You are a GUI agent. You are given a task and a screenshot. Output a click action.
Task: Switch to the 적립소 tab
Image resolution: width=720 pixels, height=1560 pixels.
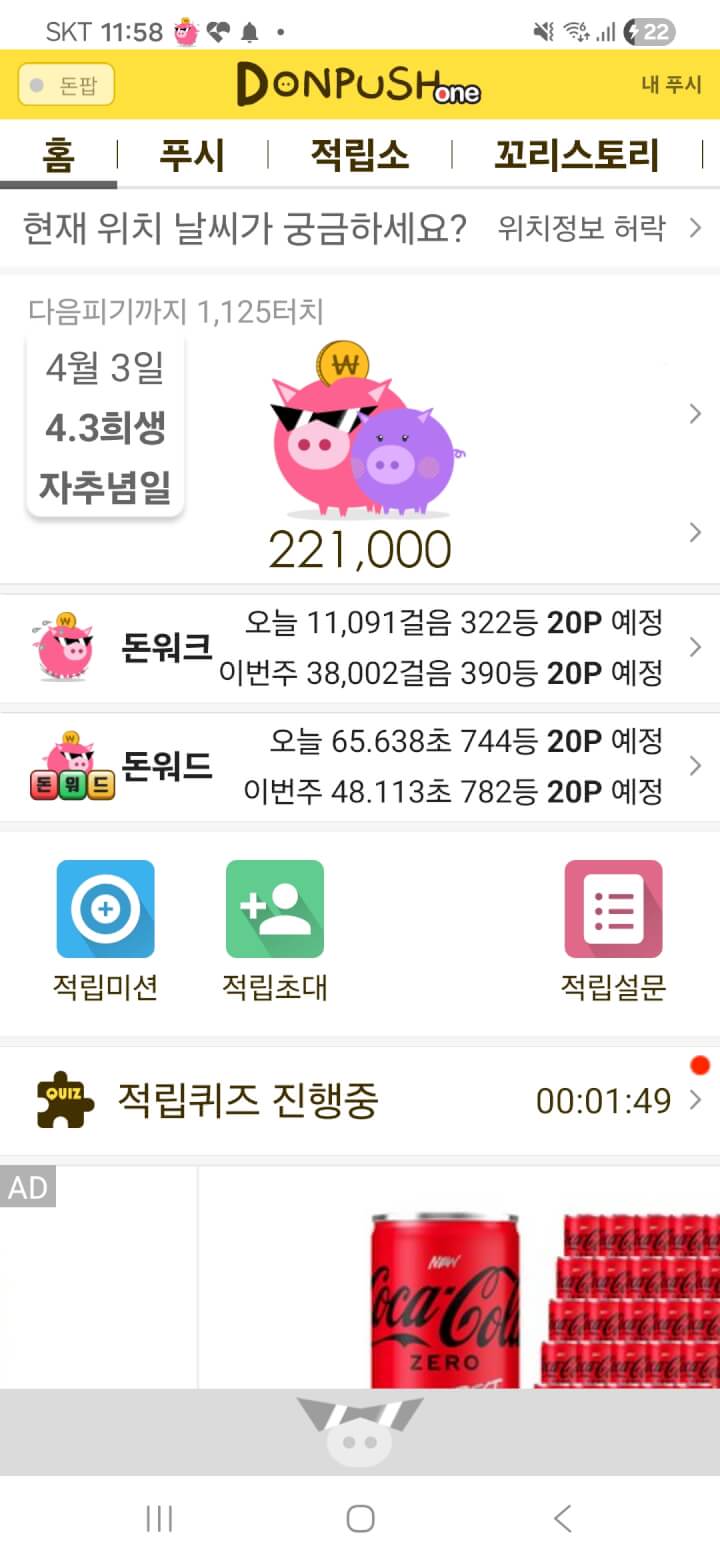[359, 156]
